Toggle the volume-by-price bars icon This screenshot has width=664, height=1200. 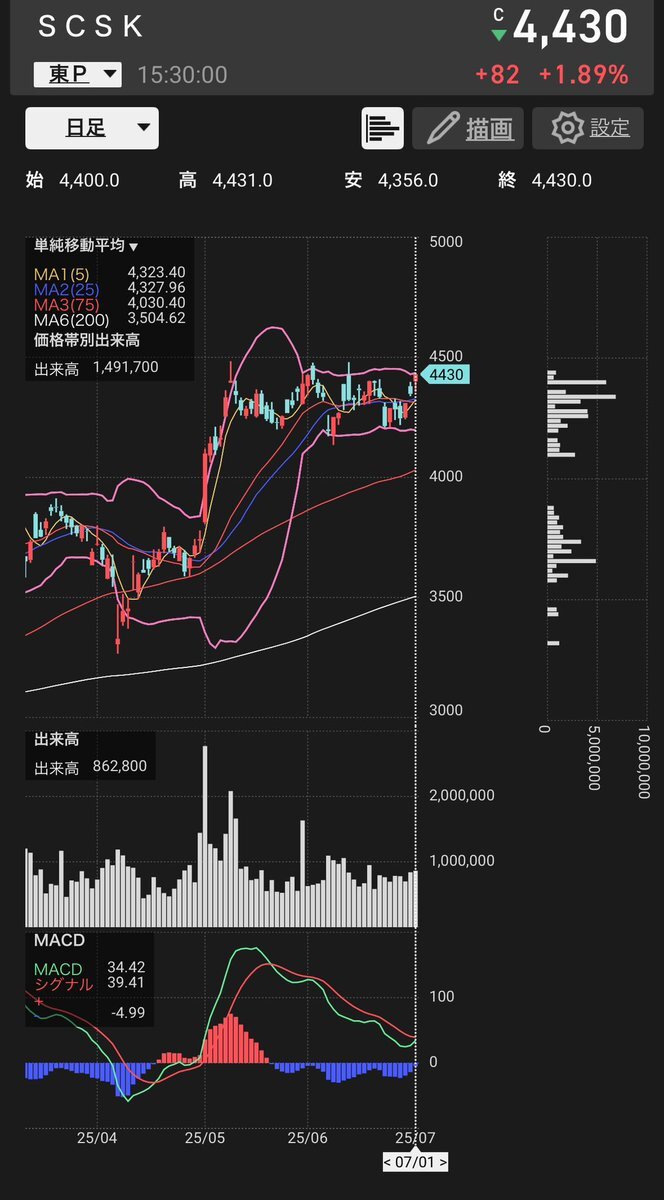pos(382,128)
